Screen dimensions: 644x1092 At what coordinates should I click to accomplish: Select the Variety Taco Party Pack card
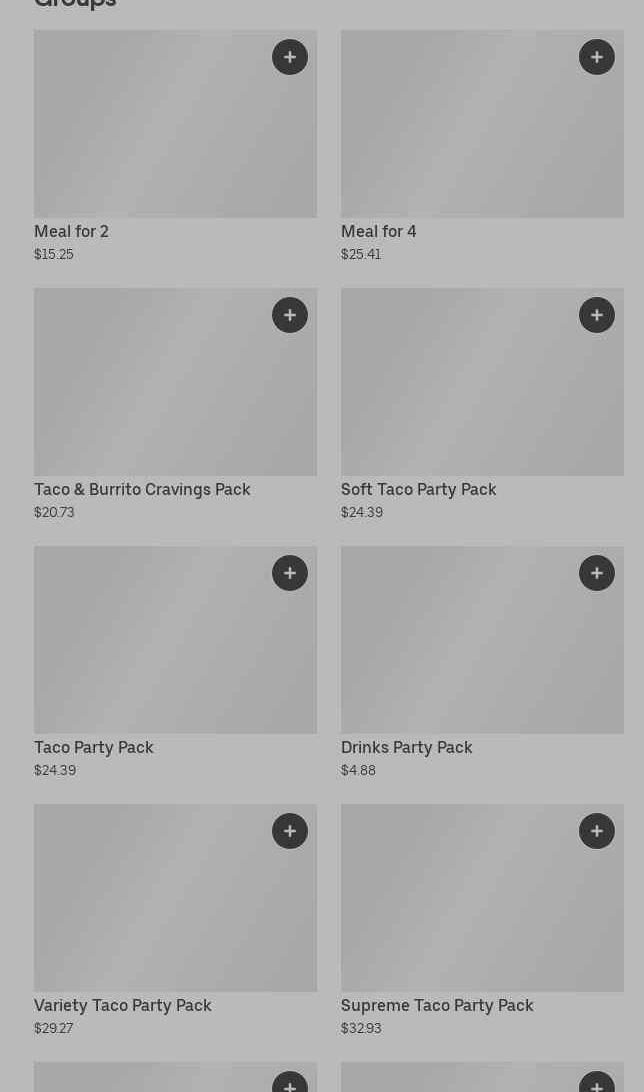click(x=175, y=921)
